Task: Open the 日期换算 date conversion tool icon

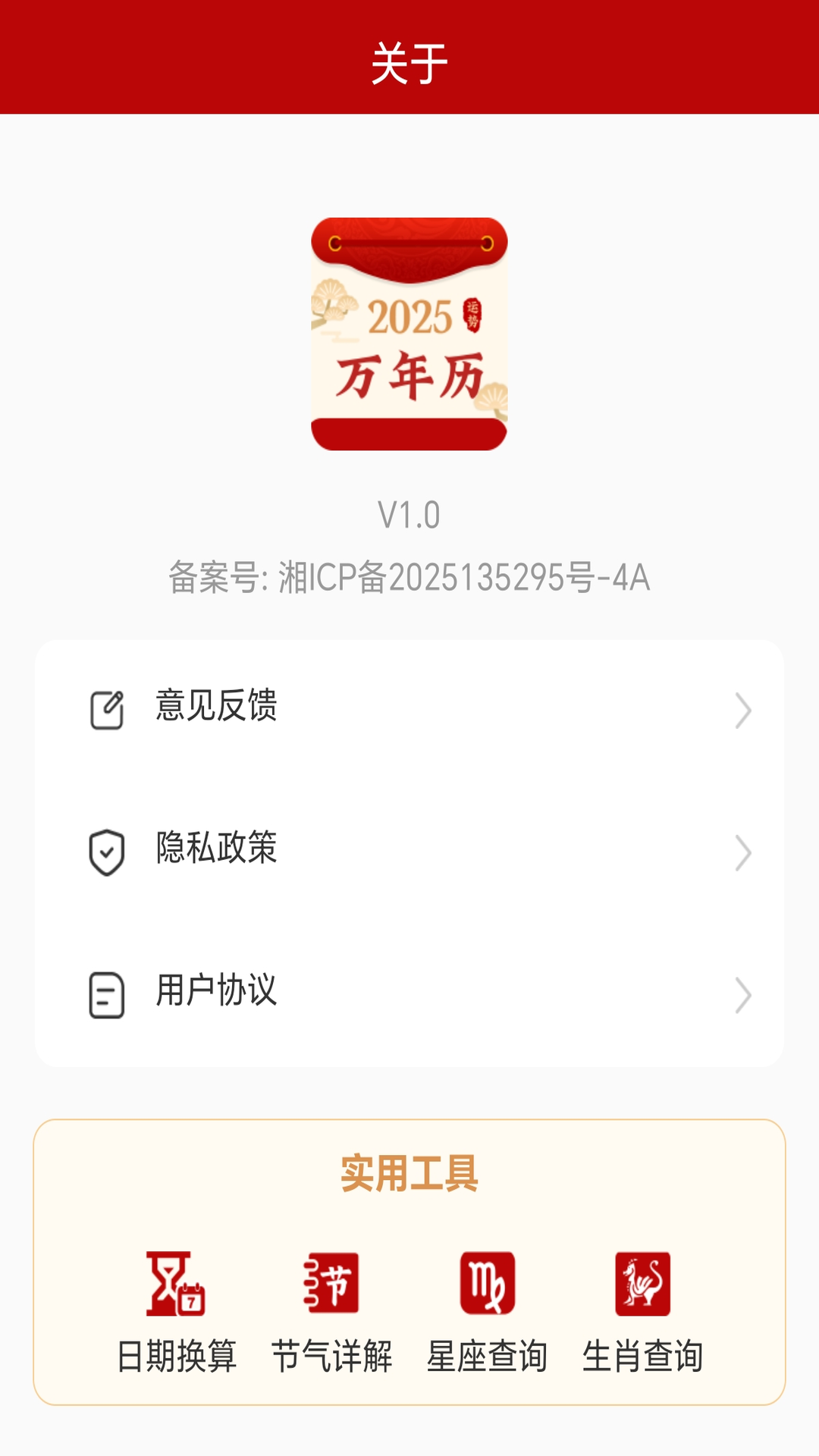Action: (176, 1285)
